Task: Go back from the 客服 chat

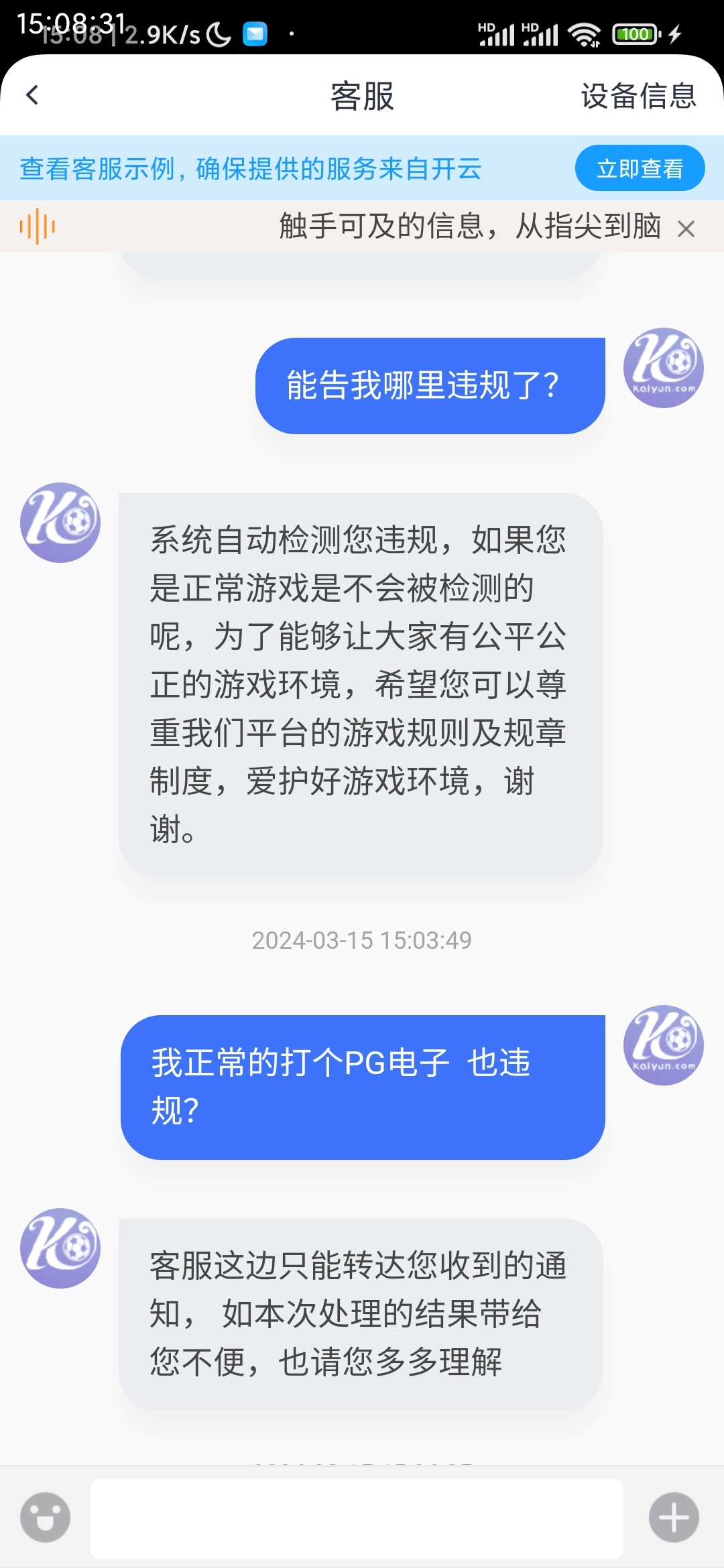Action: coord(32,95)
